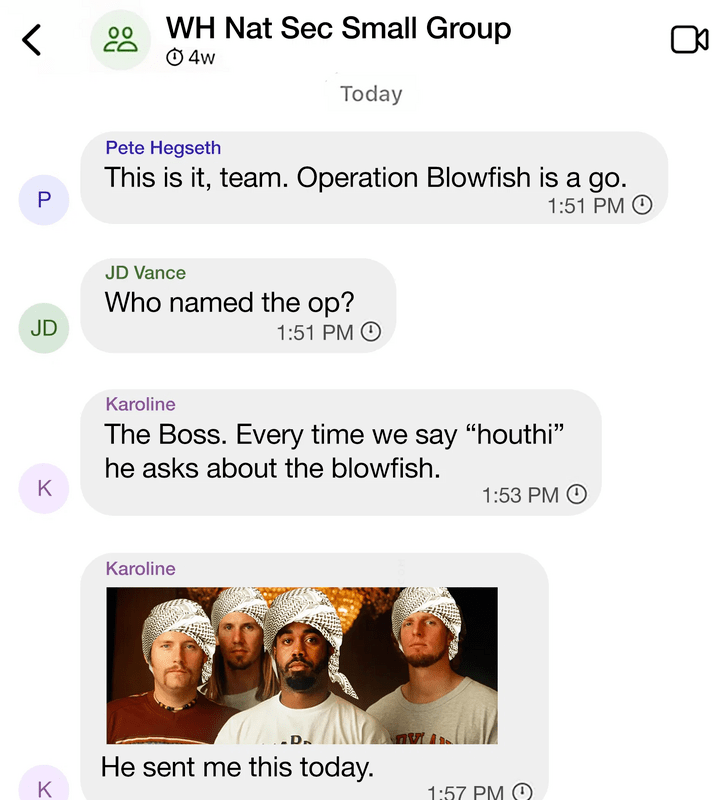Viewport: 724px width, 800px height.
Task: View JD Vance's JD avatar profile
Action: click(44, 328)
